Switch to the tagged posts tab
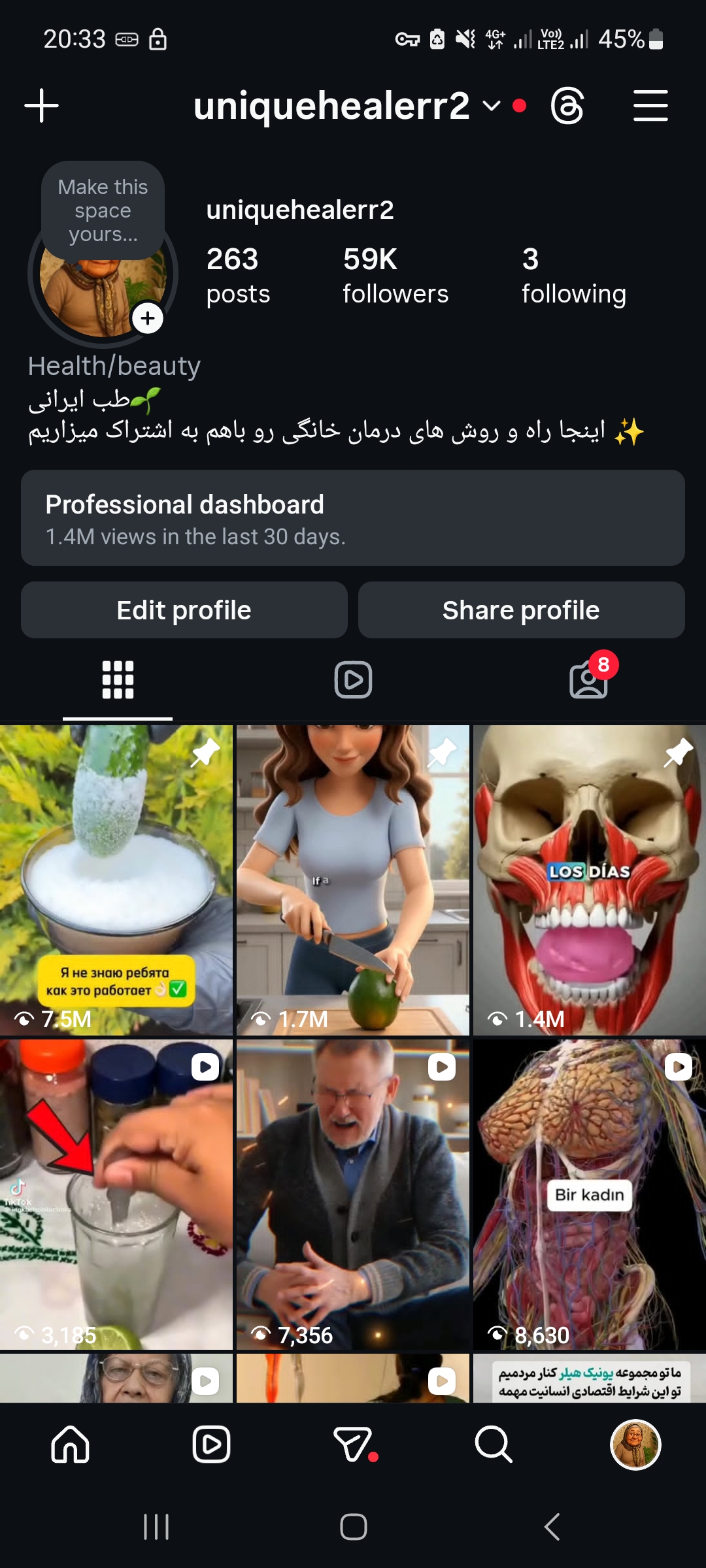The width and height of the screenshot is (706, 1568). 588,679
